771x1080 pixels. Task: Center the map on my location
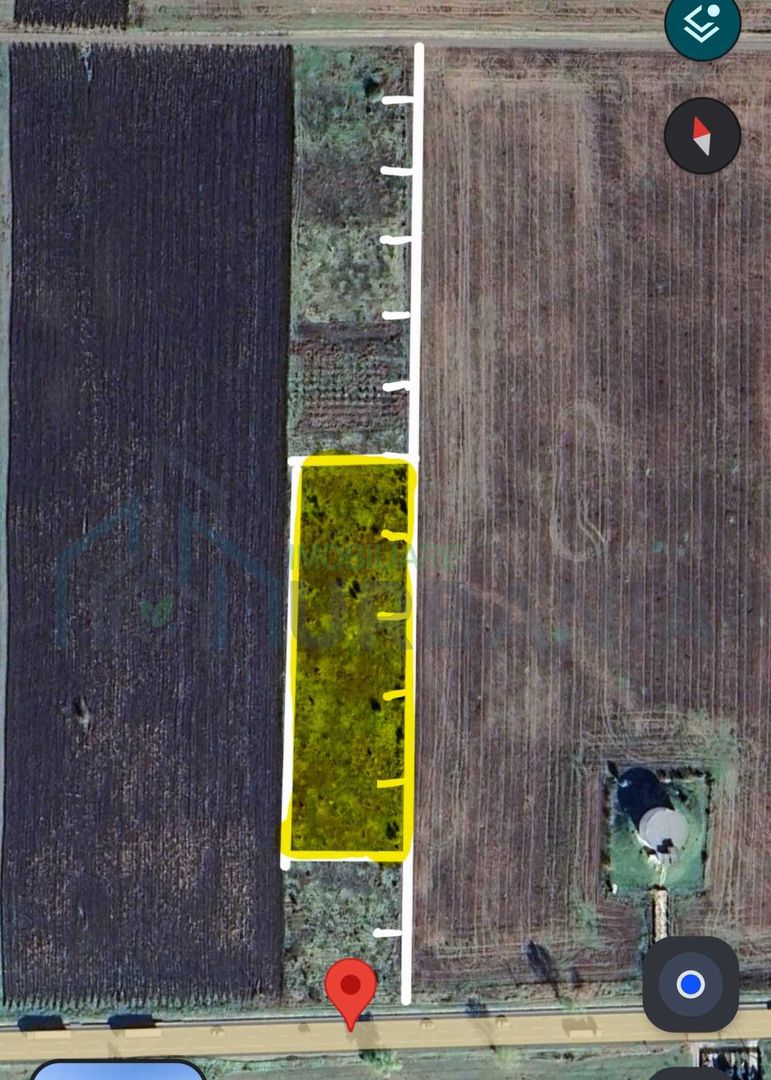[691, 984]
